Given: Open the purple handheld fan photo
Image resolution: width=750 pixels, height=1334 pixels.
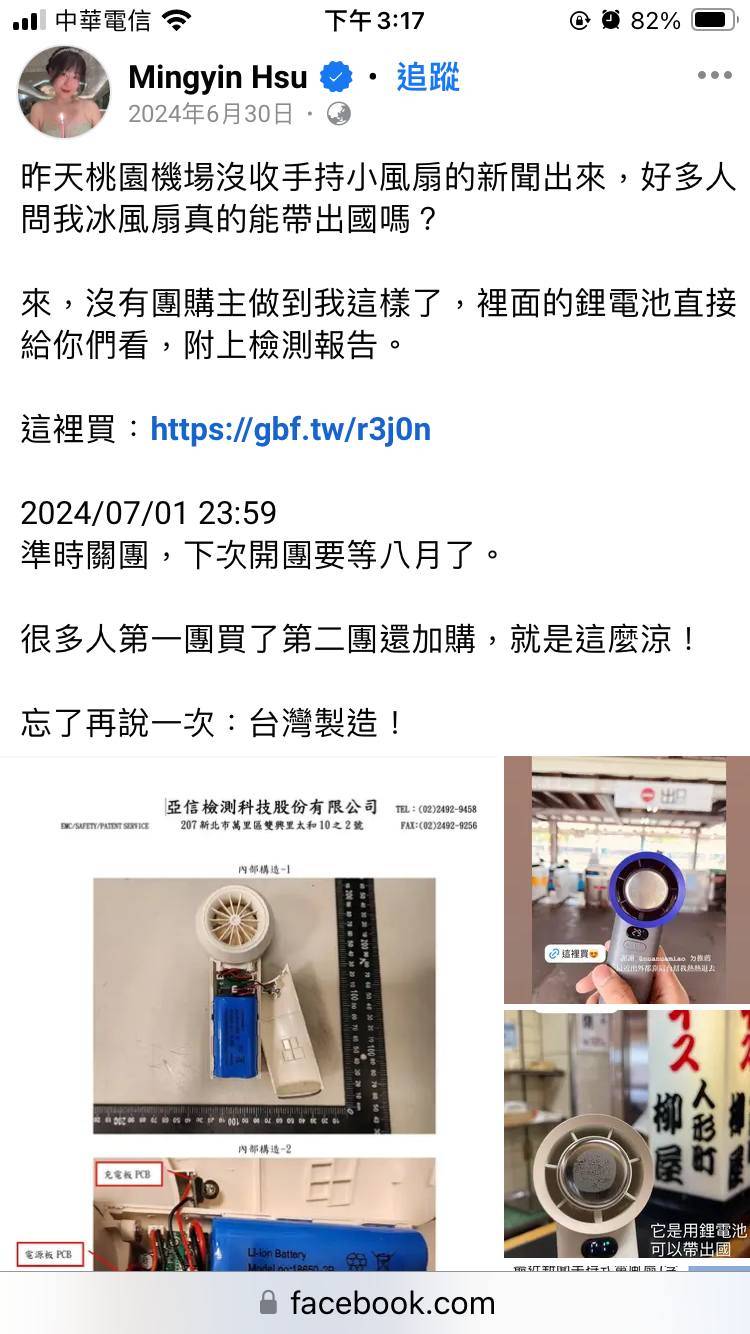Looking at the screenshot, I should coord(626,880).
